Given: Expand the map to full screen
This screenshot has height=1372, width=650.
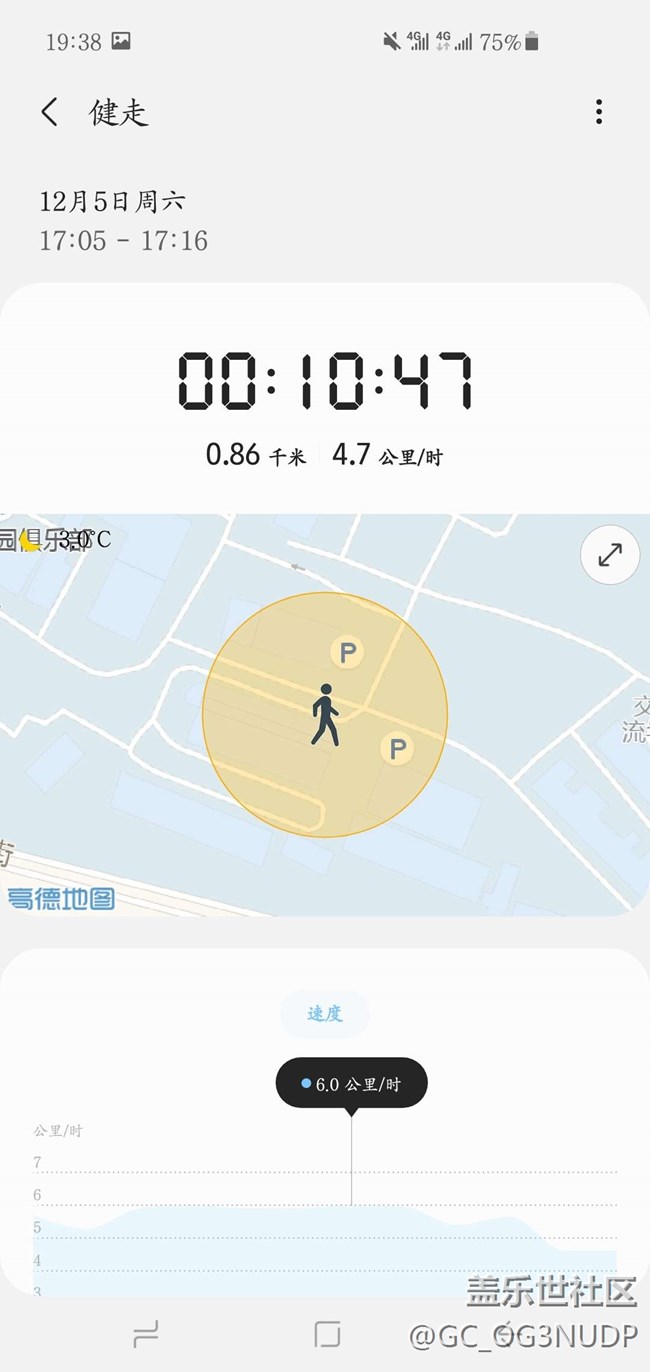Looking at the screenshot, I should coord(610,554).
